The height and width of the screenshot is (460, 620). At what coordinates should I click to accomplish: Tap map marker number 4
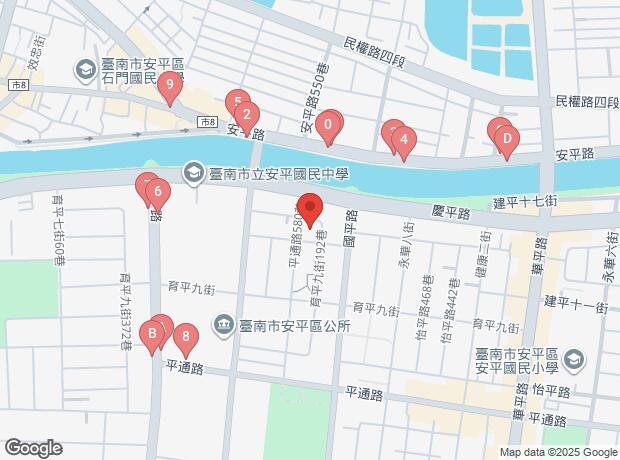tap(403, 141)
